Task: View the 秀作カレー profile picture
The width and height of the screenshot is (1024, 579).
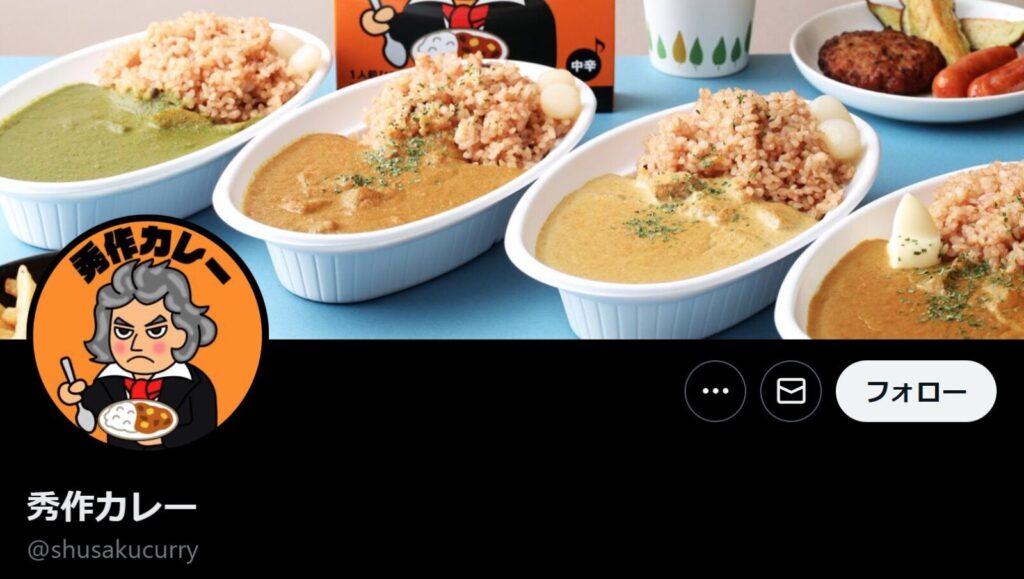Action: click(x=147, y=333)
